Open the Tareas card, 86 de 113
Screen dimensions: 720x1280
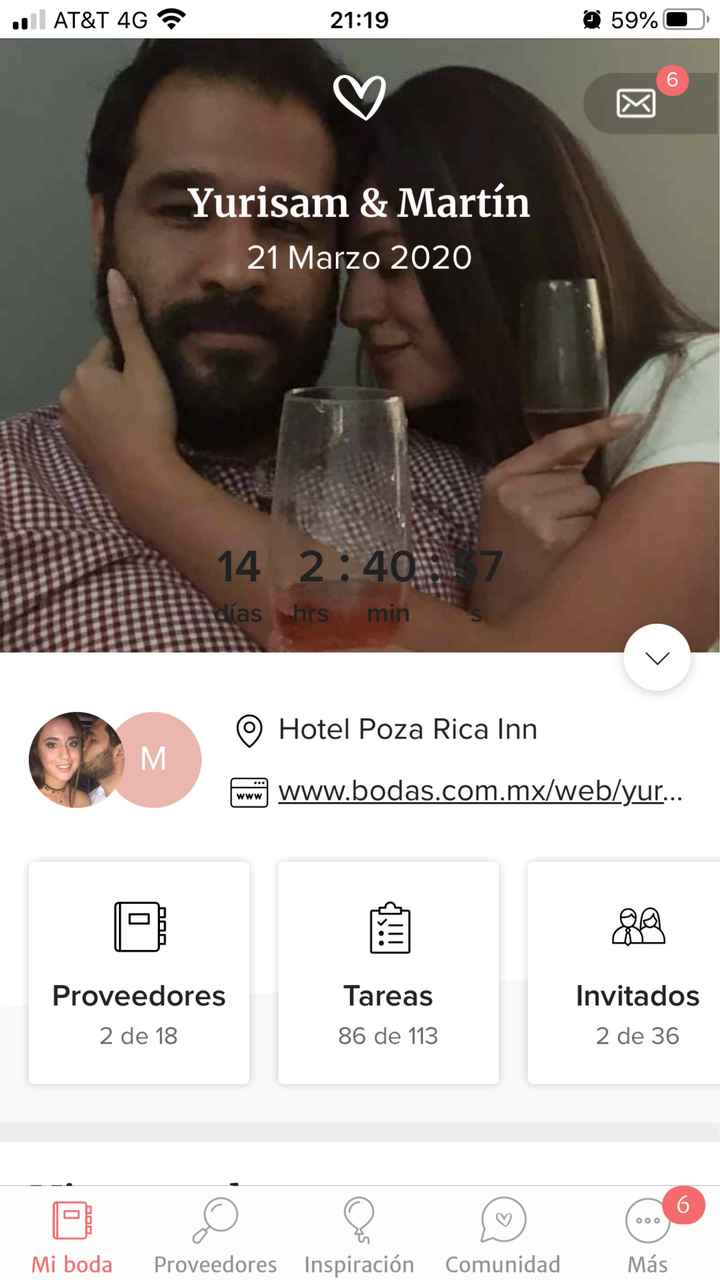388,972
